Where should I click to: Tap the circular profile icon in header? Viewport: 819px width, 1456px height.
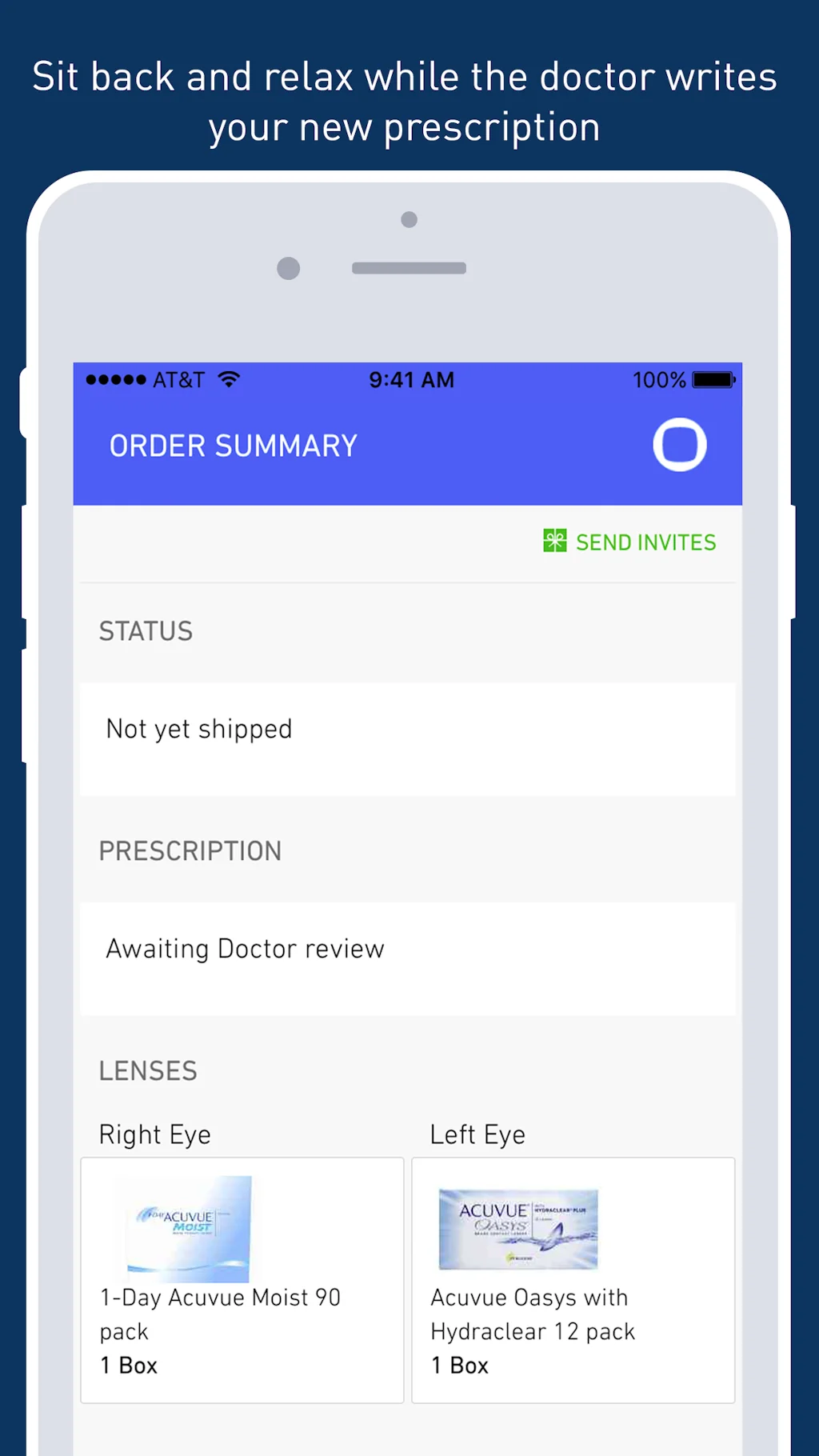coord(680,446)
